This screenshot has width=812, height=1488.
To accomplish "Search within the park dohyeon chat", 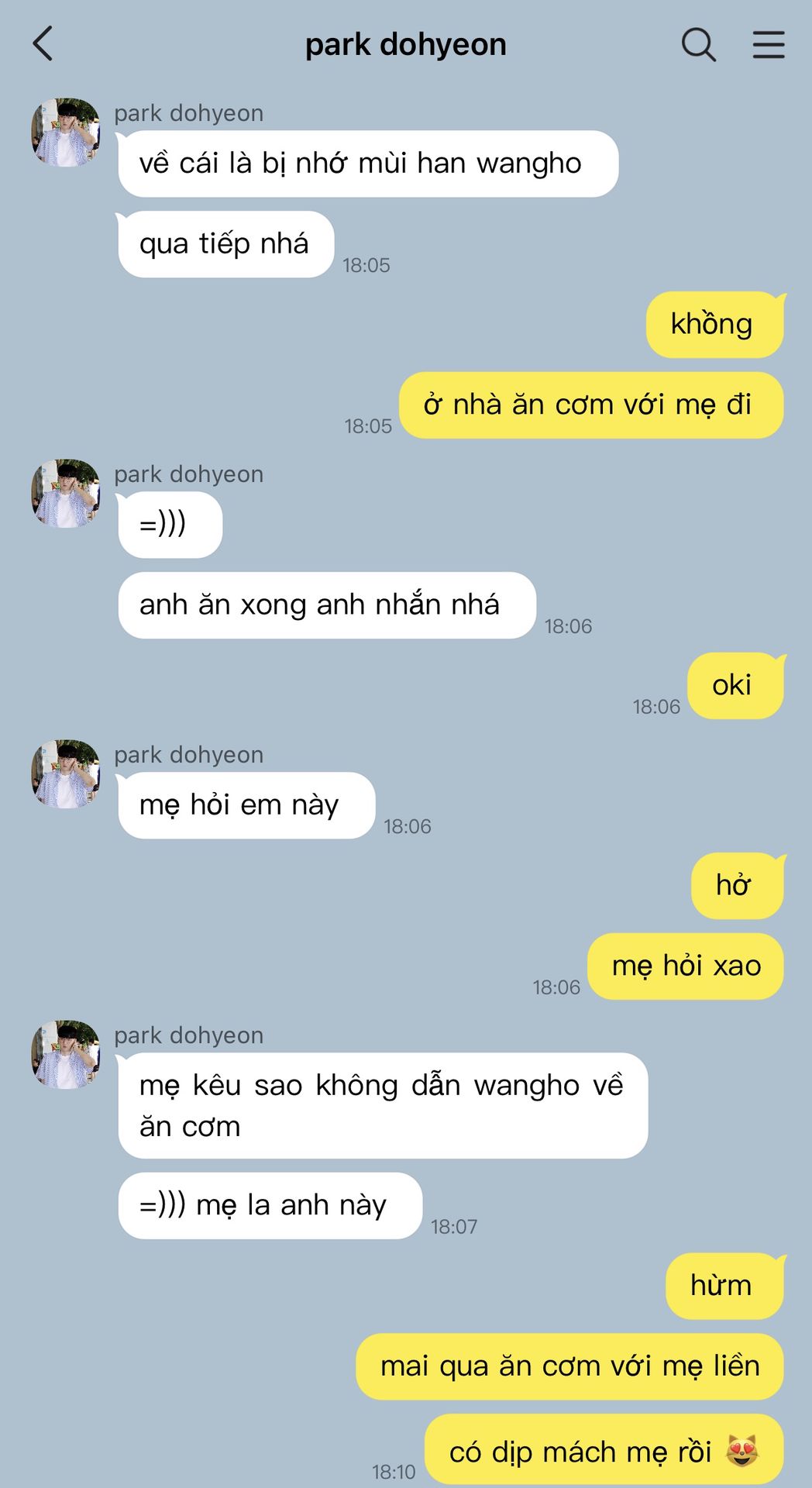I will tap(698, 44).
